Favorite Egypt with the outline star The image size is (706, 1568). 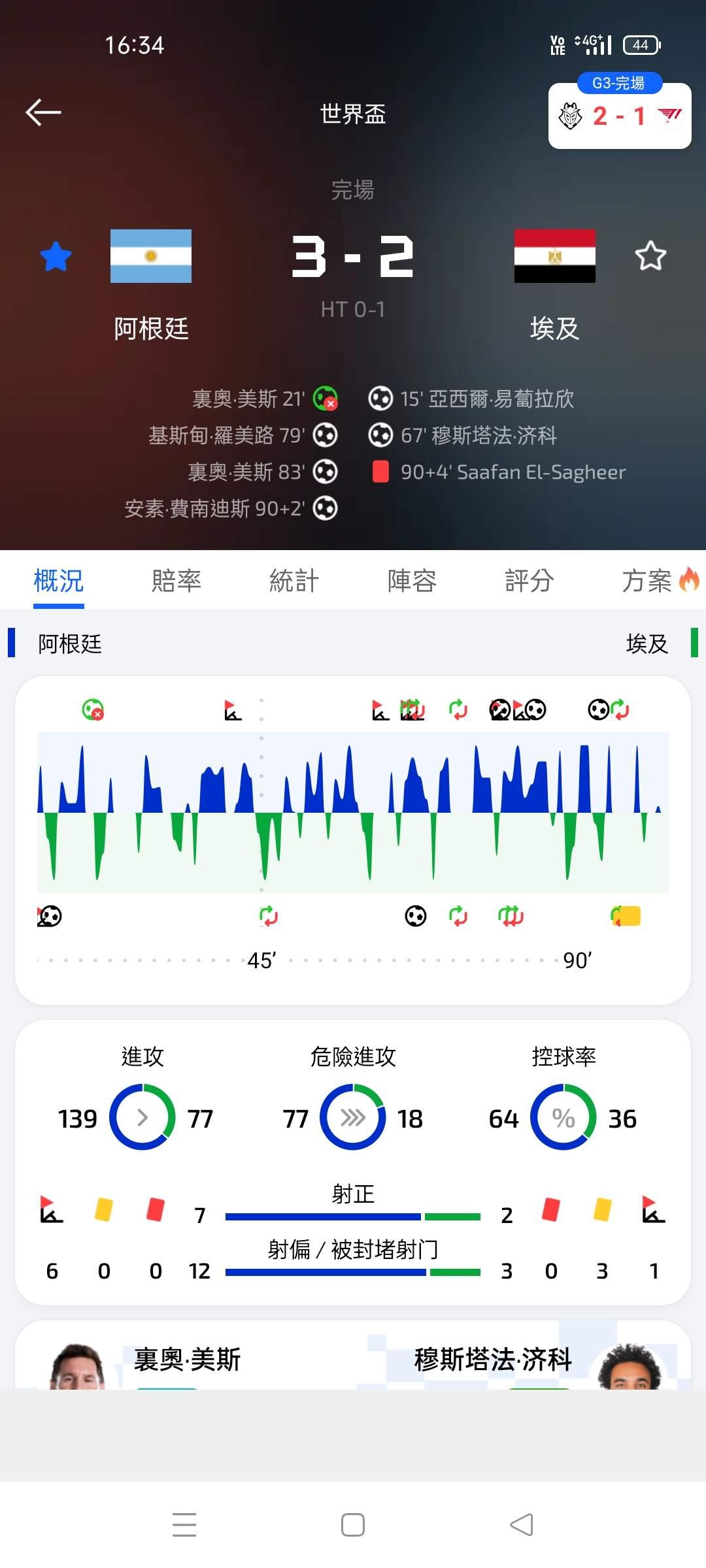coord(650,256)
